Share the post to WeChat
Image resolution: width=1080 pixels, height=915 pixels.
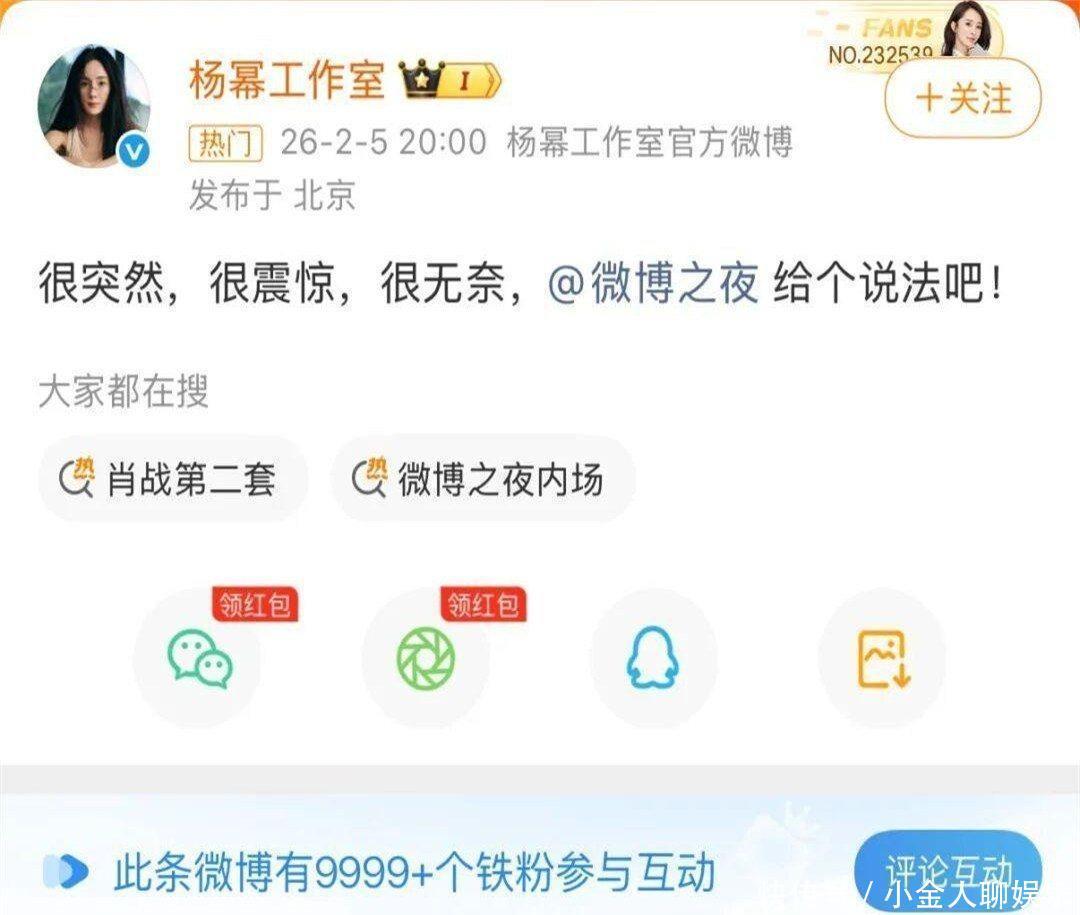[x=200, y=657]
